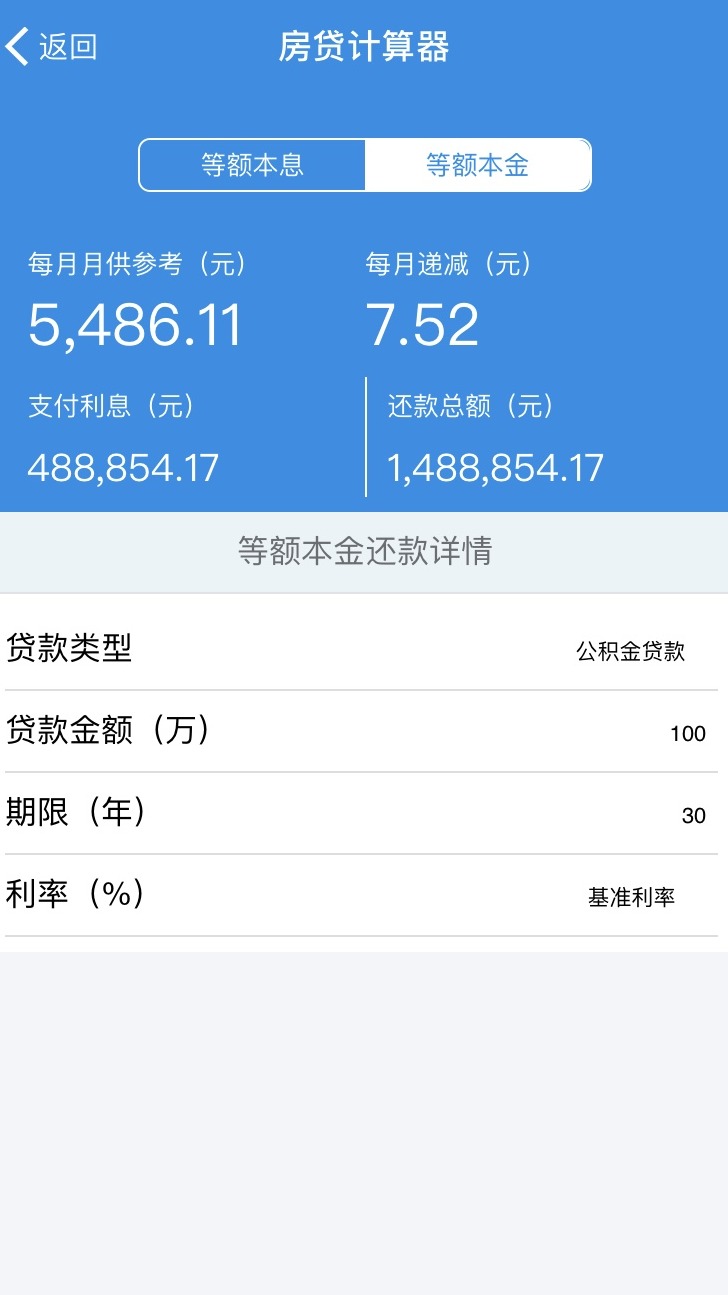
Task: Select the 等额本金 tab
Action: (477, 165)
